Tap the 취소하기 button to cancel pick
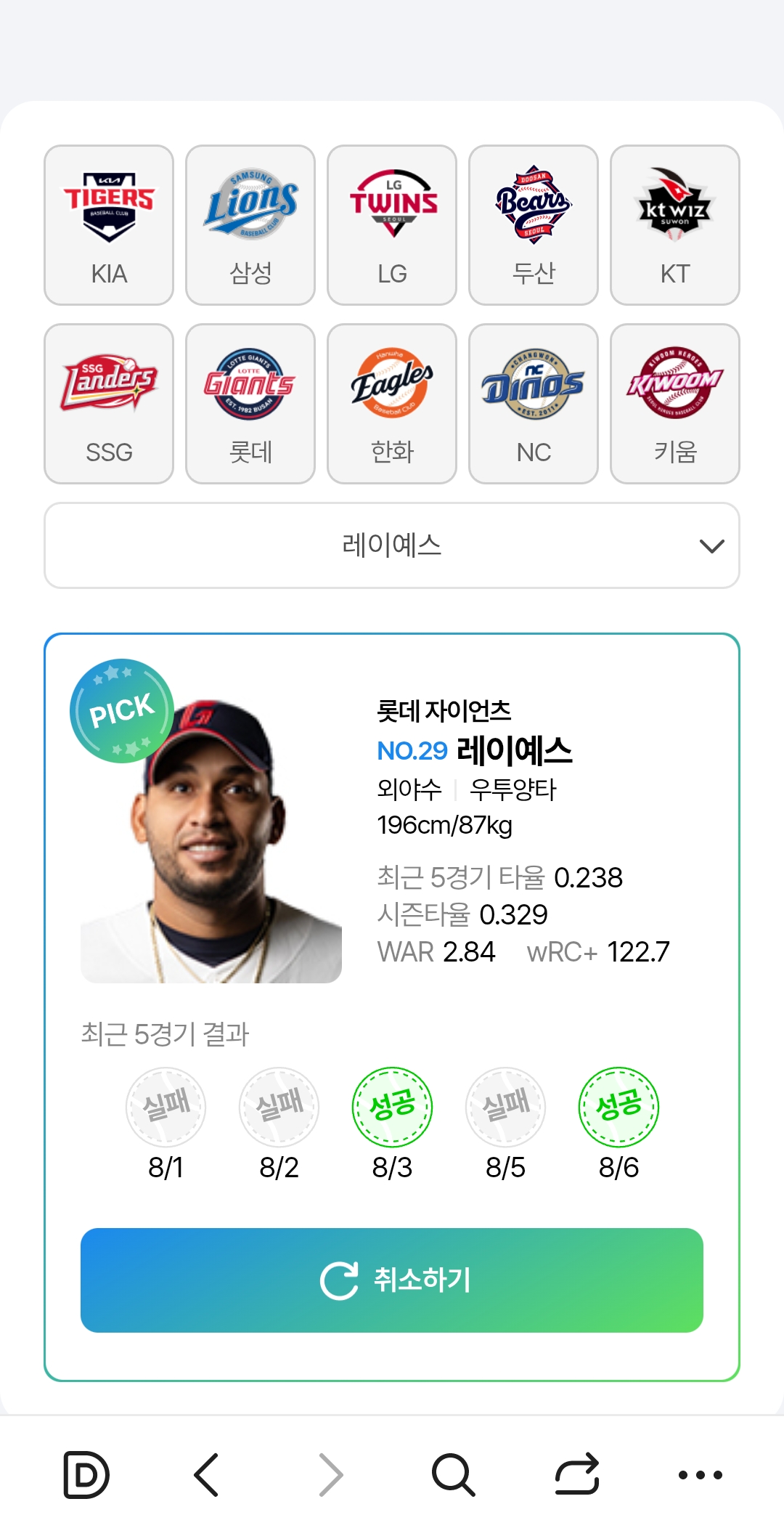 [392, 1280]
